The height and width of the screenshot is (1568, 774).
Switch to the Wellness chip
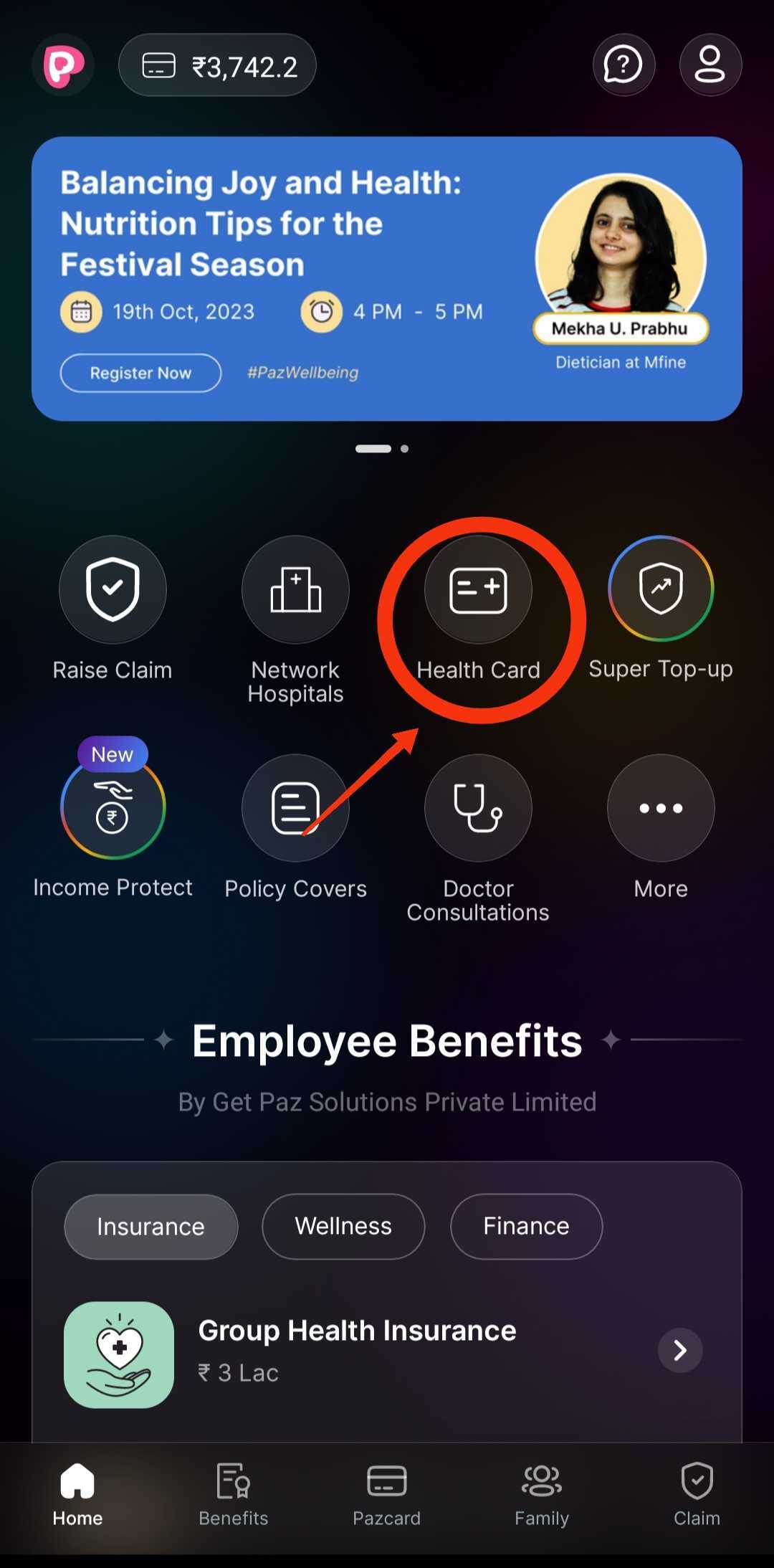coord(343,1227)
